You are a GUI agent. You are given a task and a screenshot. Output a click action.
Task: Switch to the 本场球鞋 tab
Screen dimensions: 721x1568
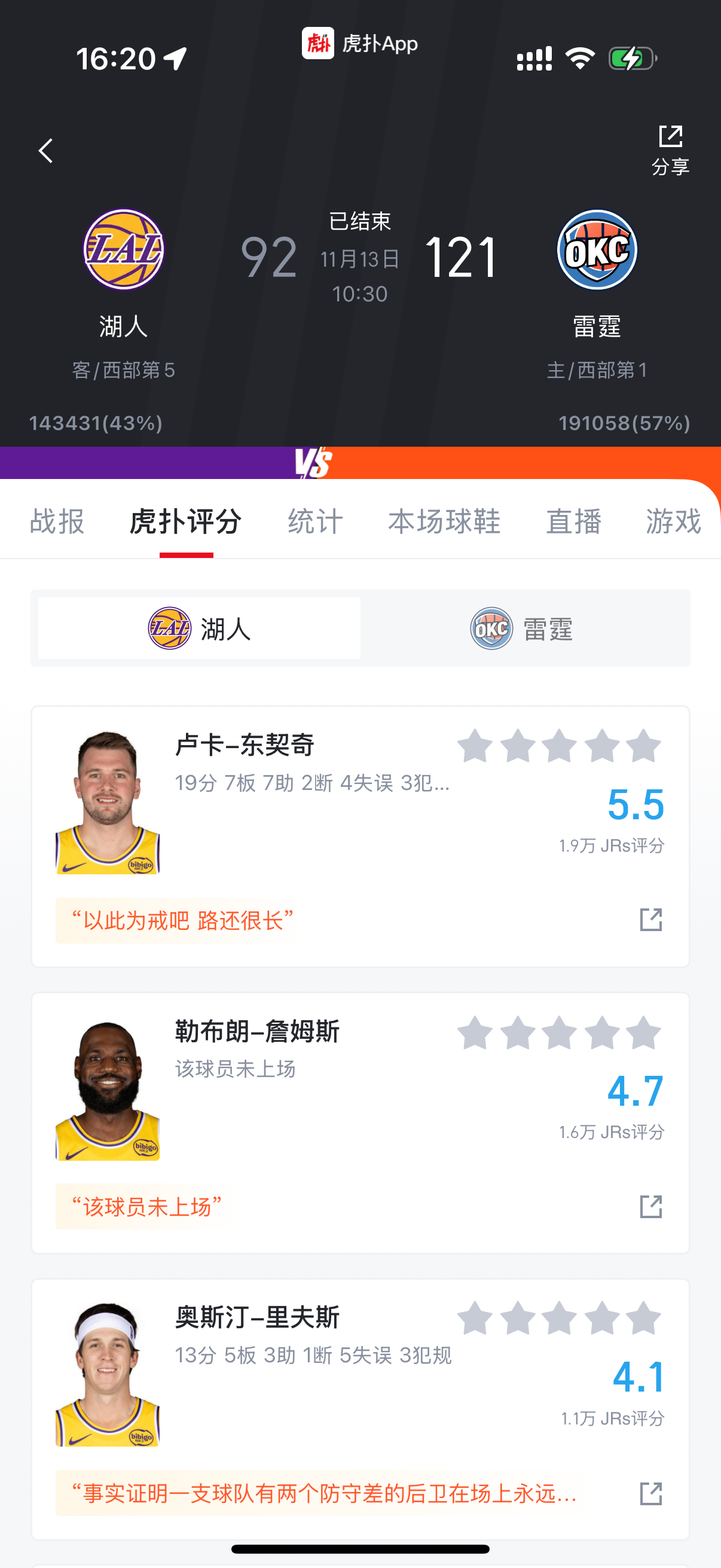(444, 521)
